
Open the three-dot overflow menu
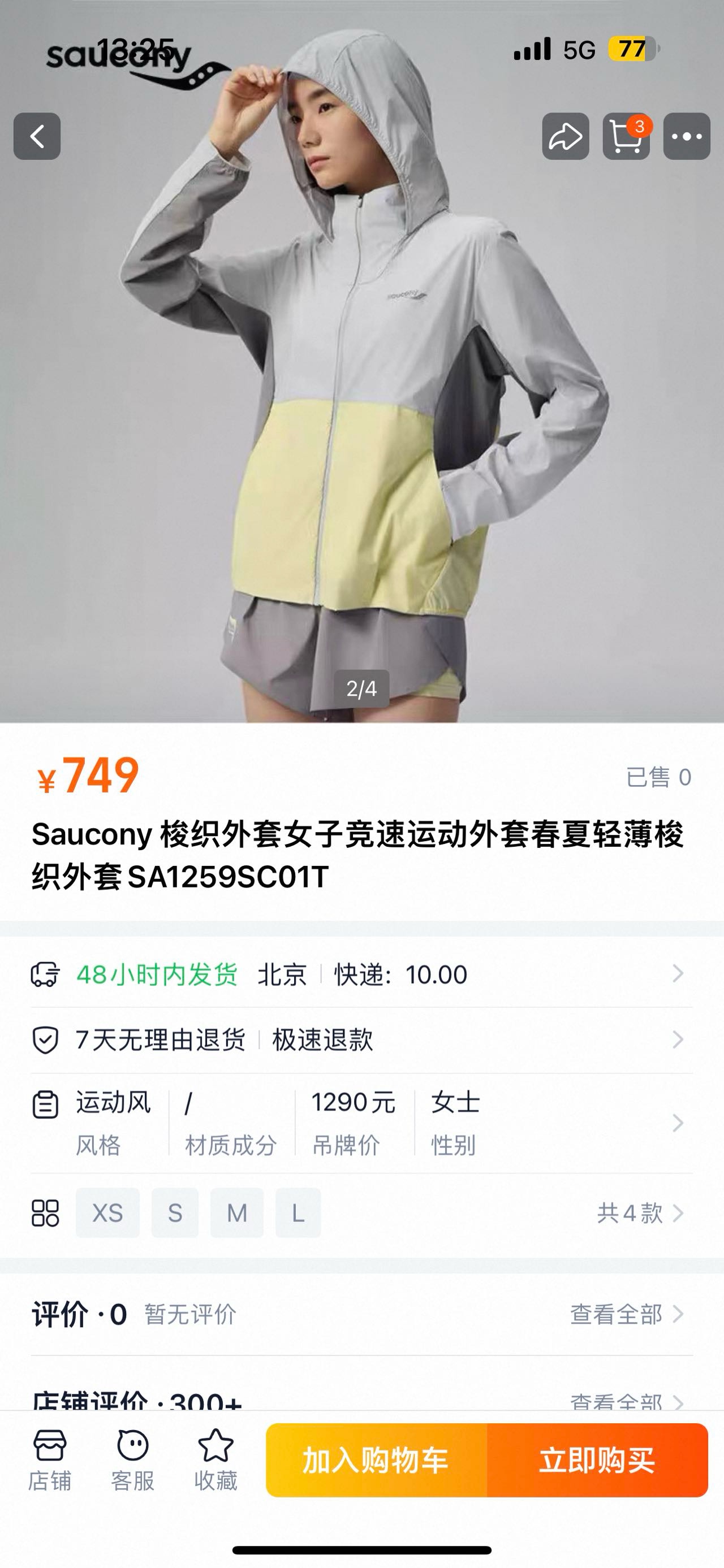686,136
